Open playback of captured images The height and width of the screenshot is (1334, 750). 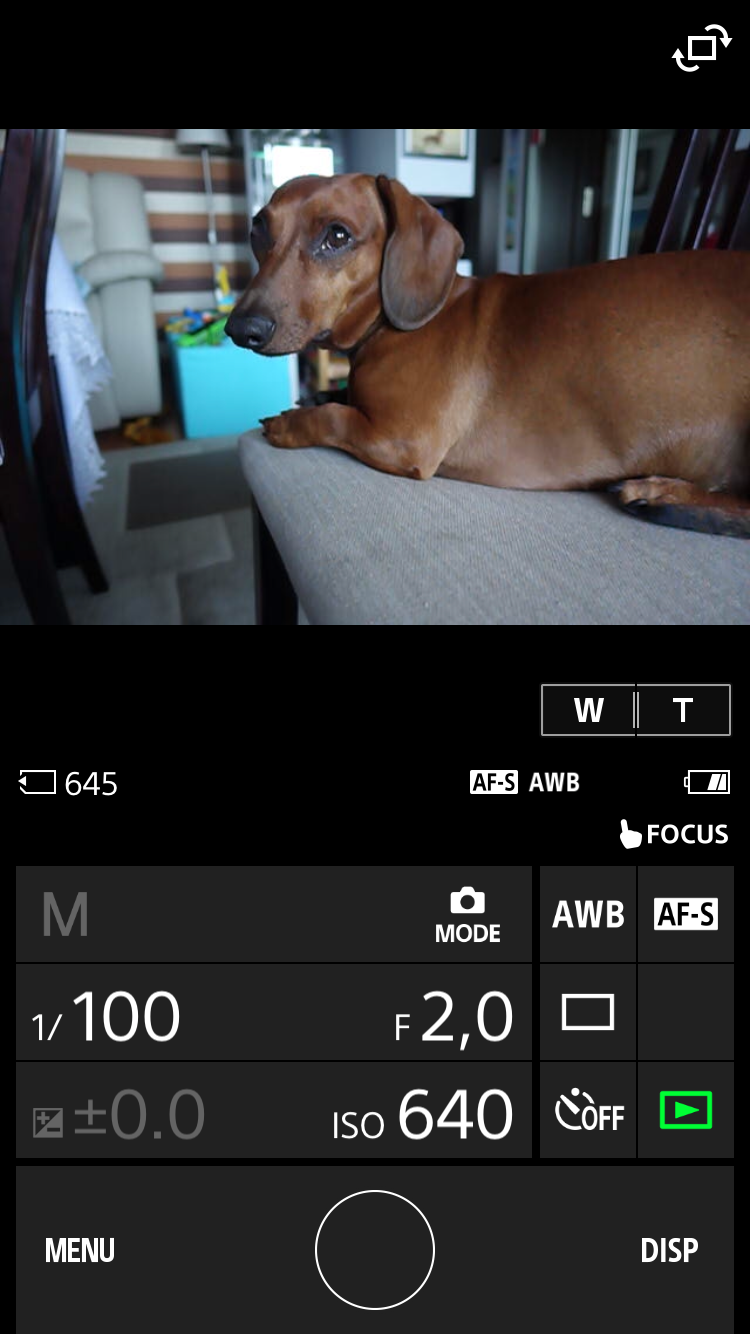tap(685, 1111)
